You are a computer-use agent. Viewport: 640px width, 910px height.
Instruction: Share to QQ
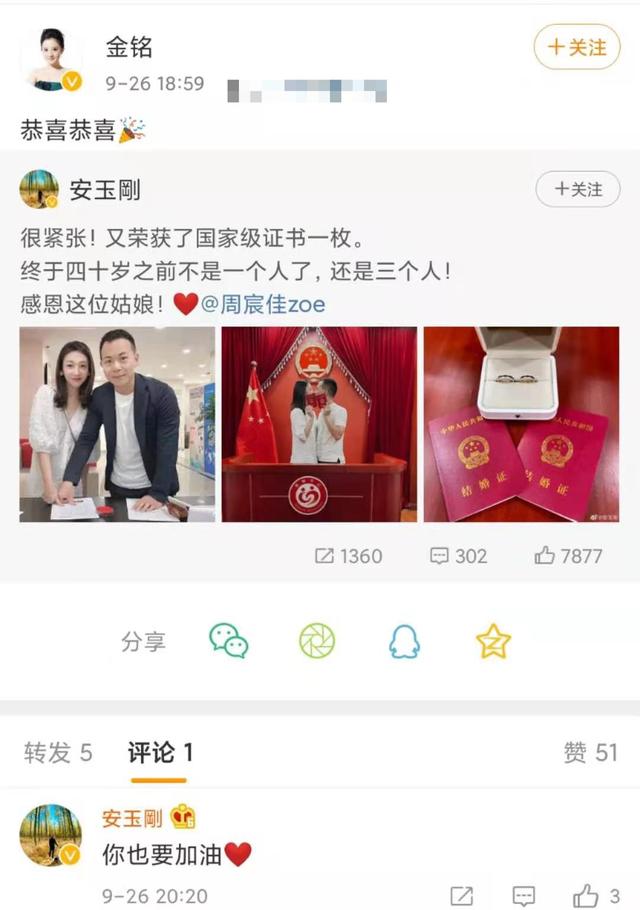tap(404, 641)
